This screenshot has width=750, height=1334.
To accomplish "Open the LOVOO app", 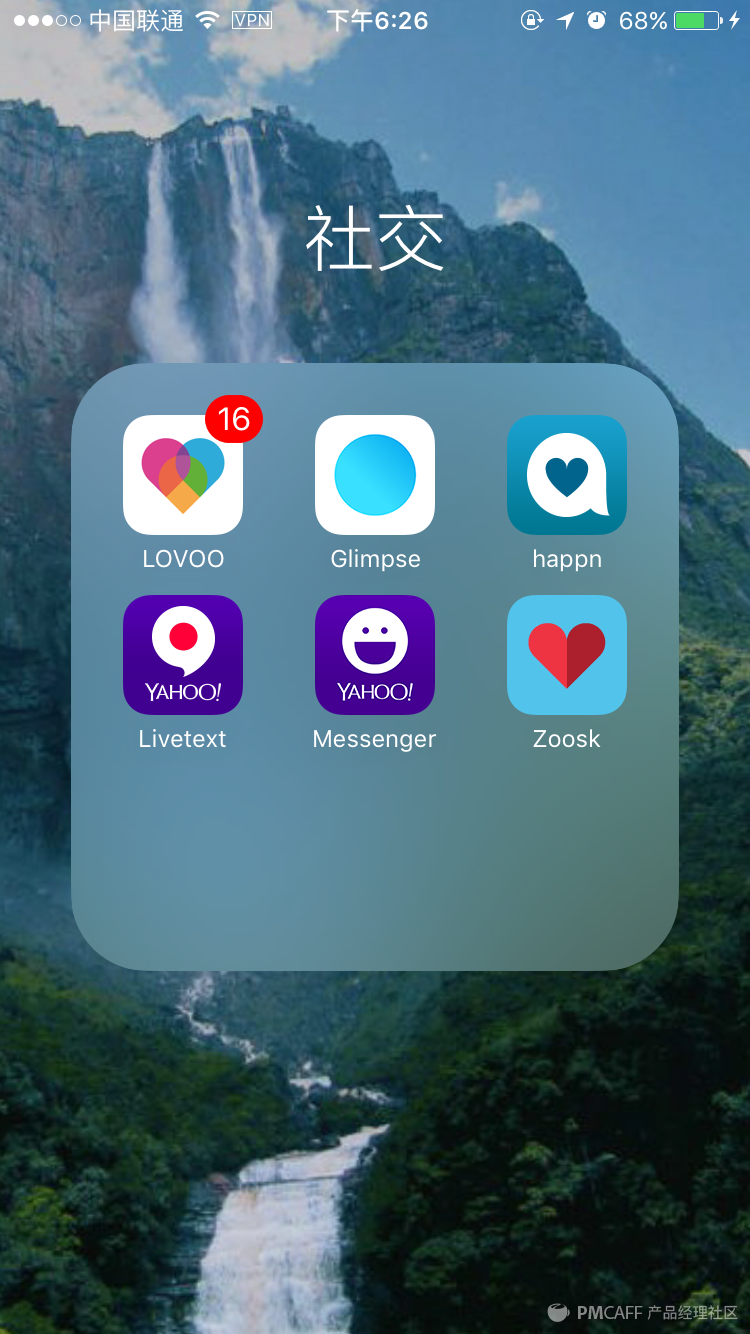I will (x=183, y=475).
